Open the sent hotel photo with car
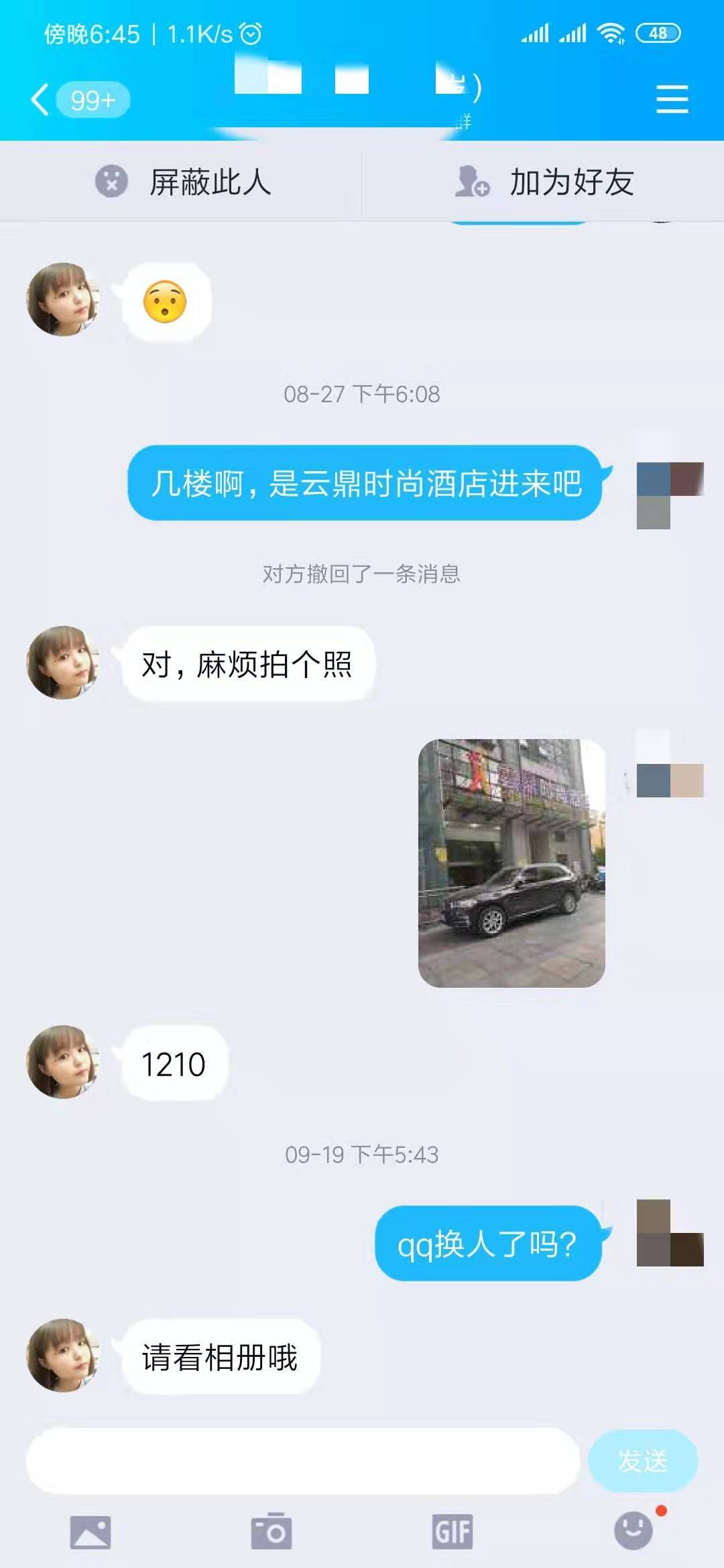The height and width of the screenshot is (1568, 724). pyautogui.click(x=511, y=863)
